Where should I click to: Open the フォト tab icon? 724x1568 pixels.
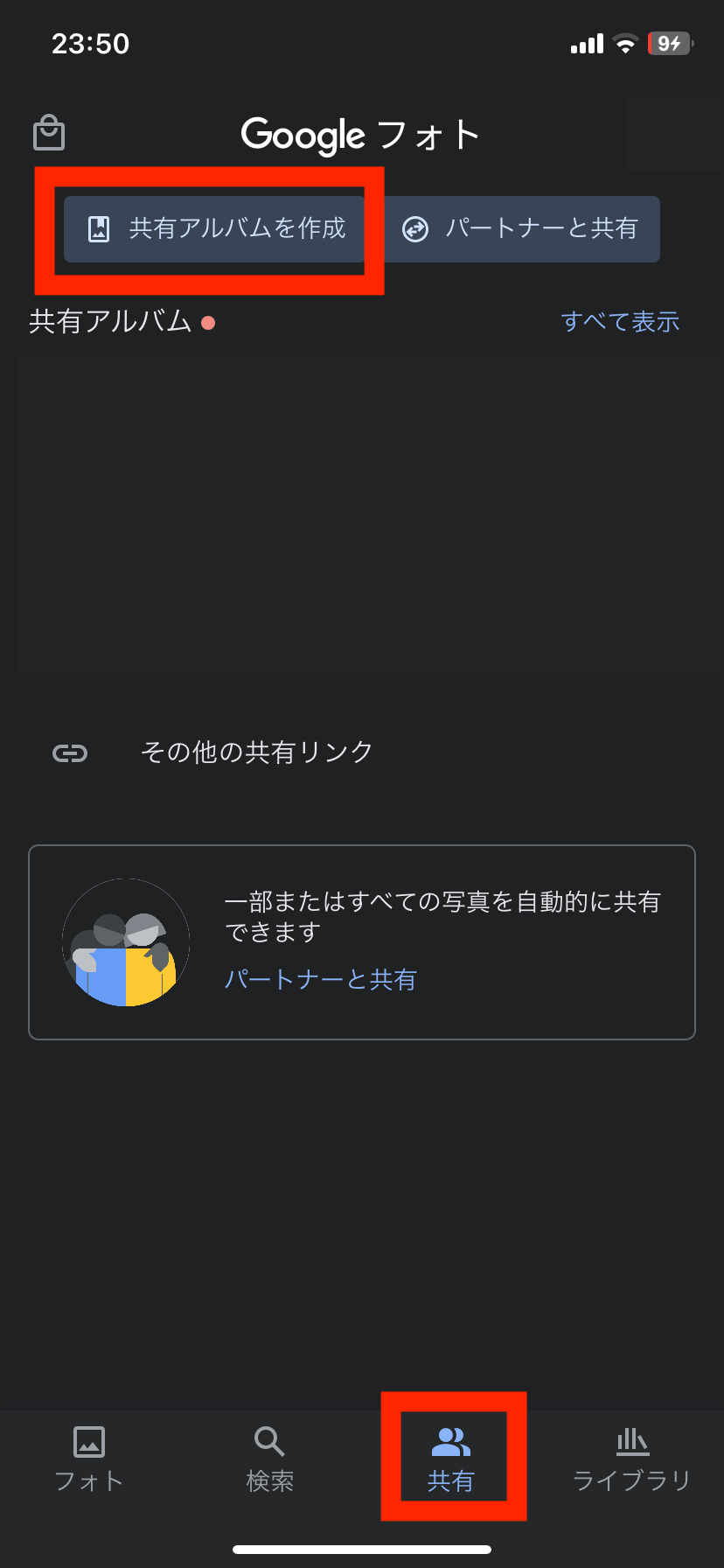click(88, 1441)
